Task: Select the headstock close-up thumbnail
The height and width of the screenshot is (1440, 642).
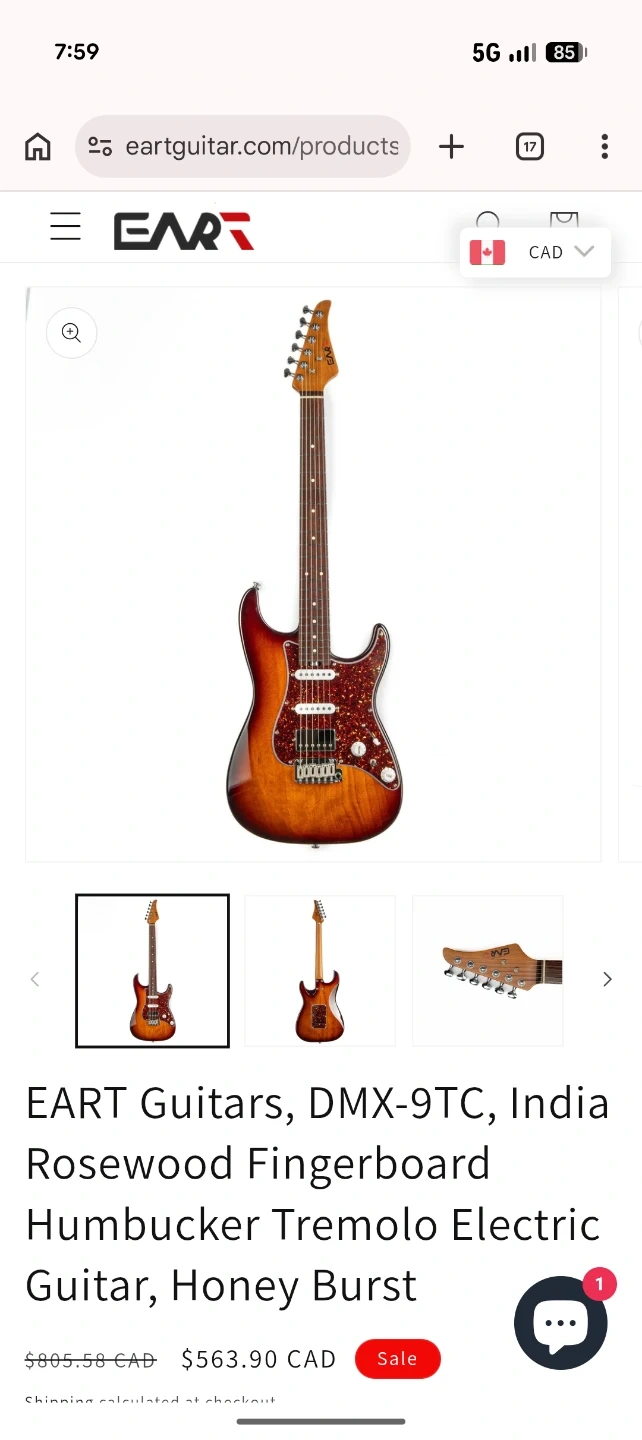Action: 488,971
